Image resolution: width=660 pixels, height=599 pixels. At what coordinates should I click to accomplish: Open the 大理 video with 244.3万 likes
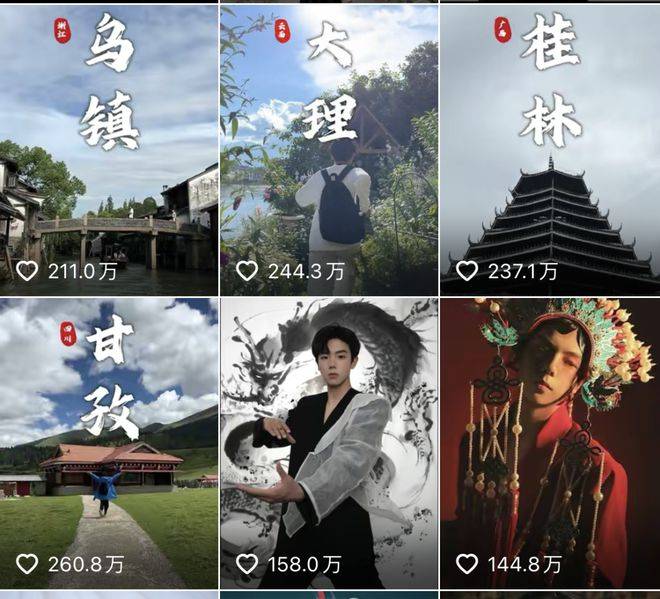328,150
